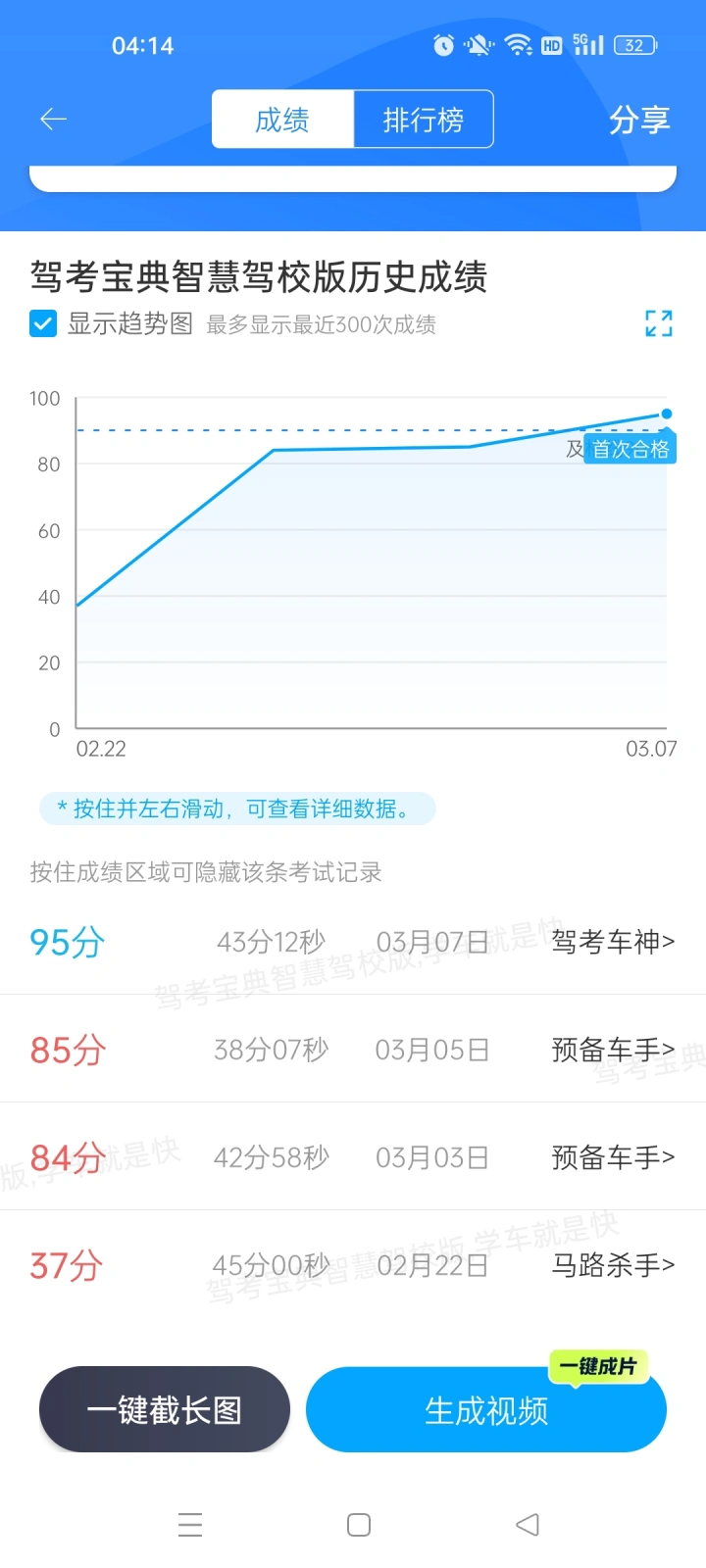Expand the trend chart to fullscreen
Viewport: 706px width, 1568px height.
tap(658, 323)
